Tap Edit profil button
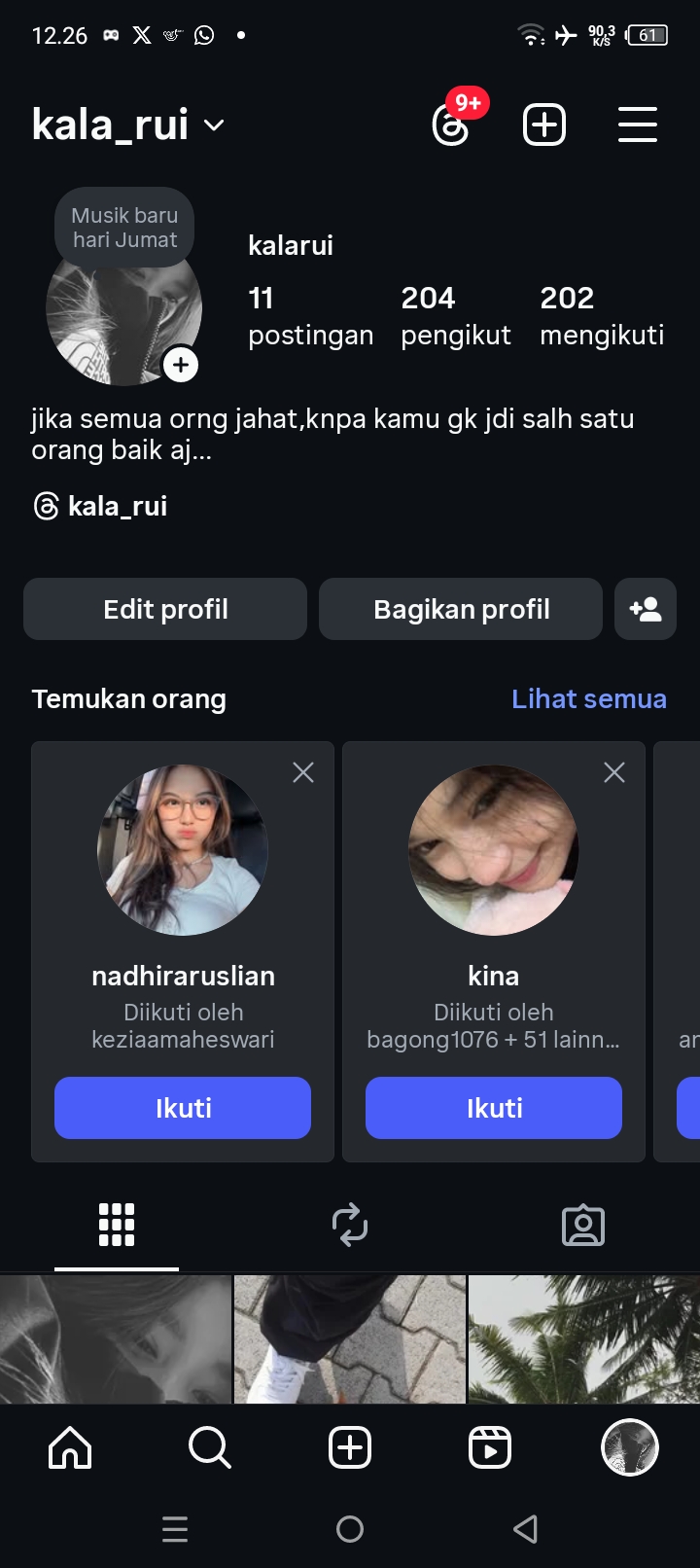Screen dimensions: 700x1568 click(165, 609)
